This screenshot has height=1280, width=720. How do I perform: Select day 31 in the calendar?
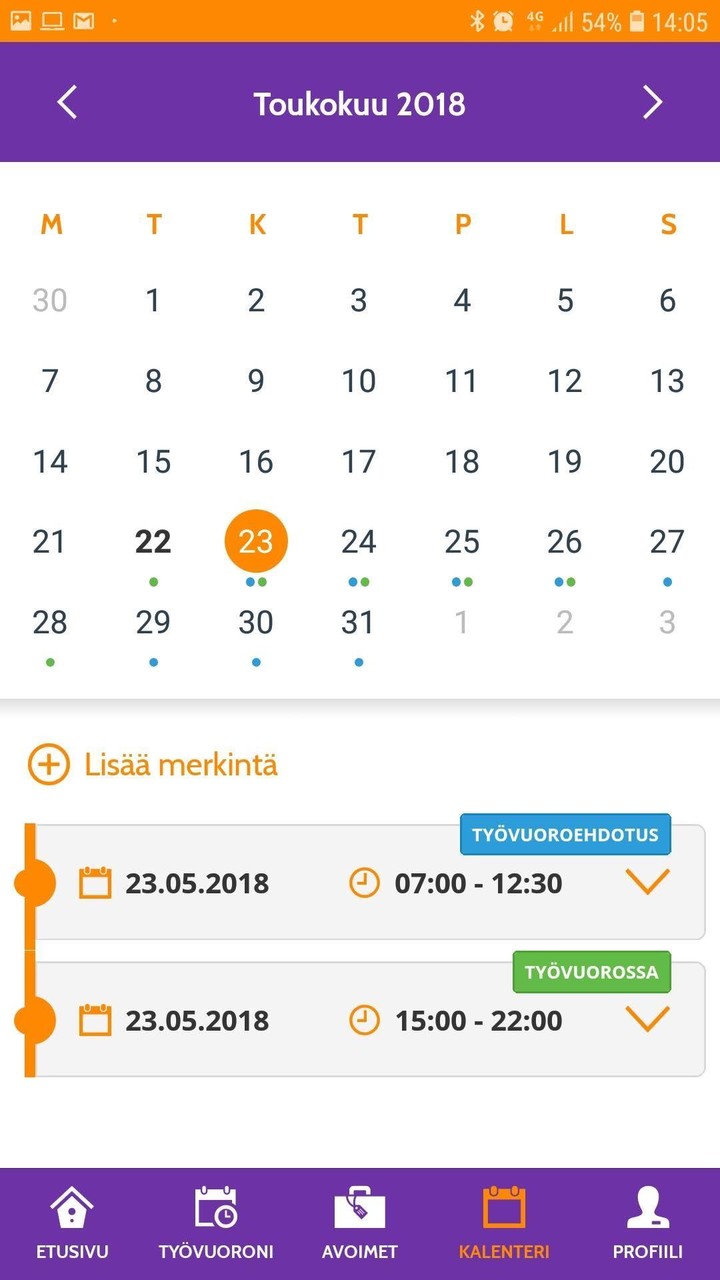coord(359,622)
